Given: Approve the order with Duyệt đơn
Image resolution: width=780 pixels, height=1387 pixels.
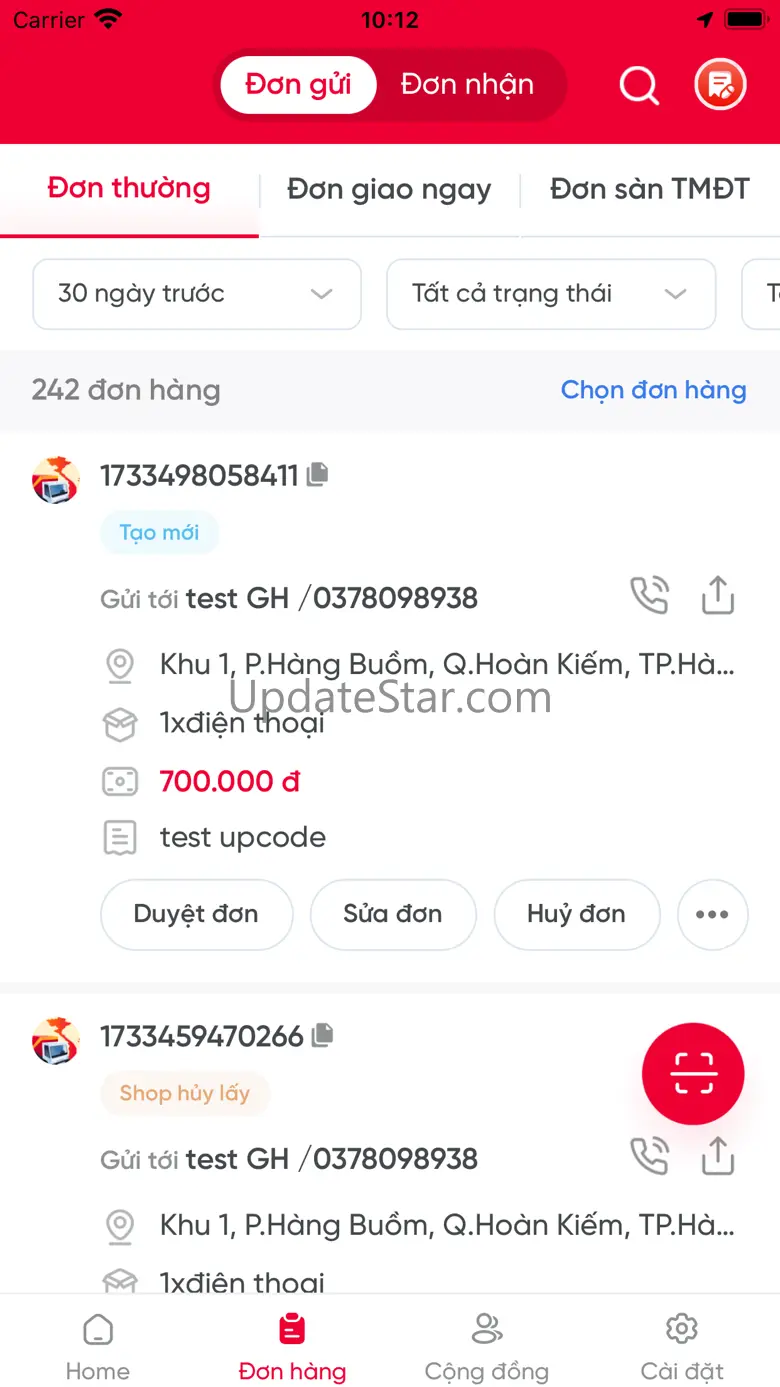Looking at the screenshot, I should click(196, 914).
